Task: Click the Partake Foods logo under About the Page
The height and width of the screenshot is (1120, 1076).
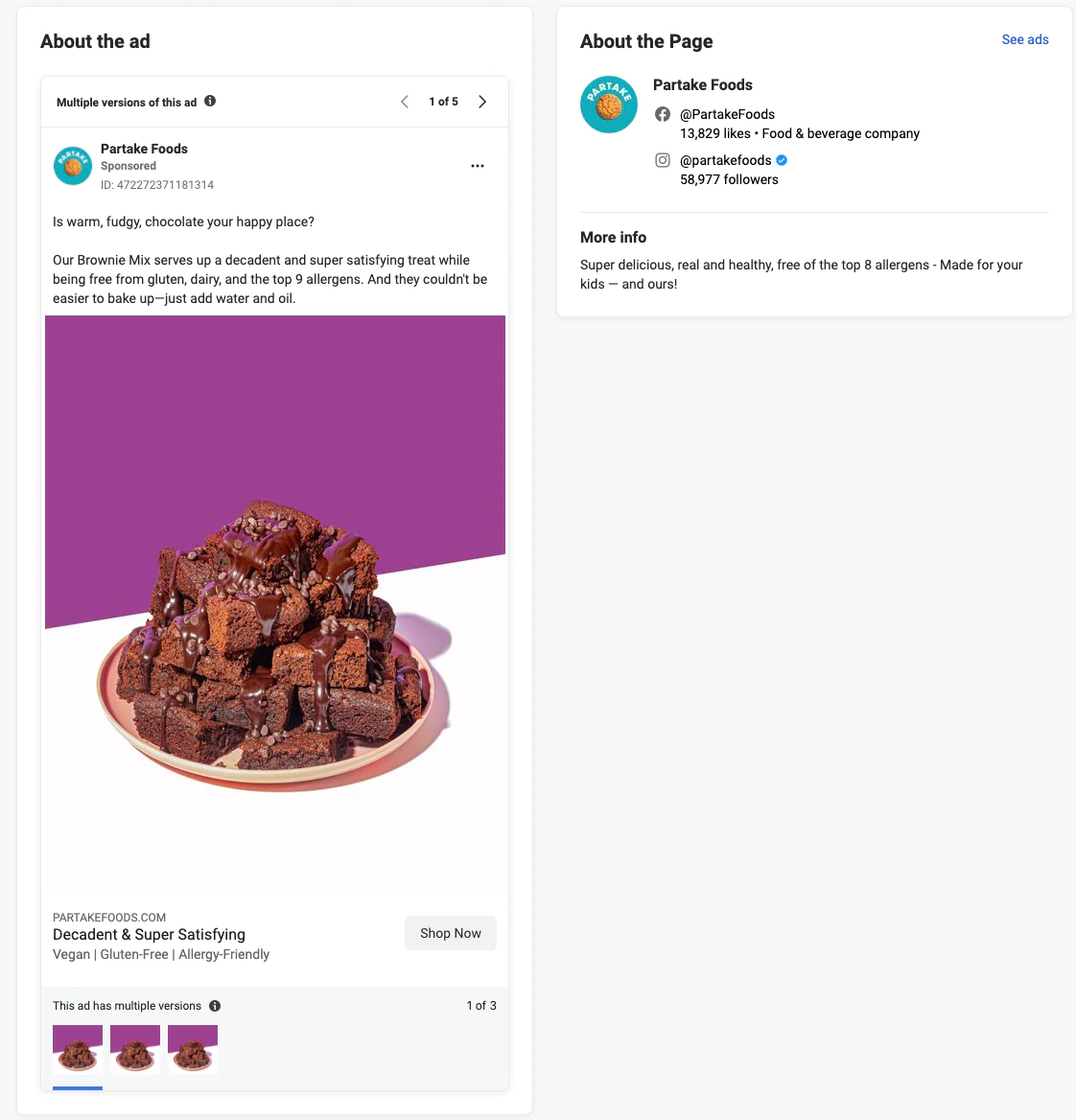Action: (x=608, y=104)
